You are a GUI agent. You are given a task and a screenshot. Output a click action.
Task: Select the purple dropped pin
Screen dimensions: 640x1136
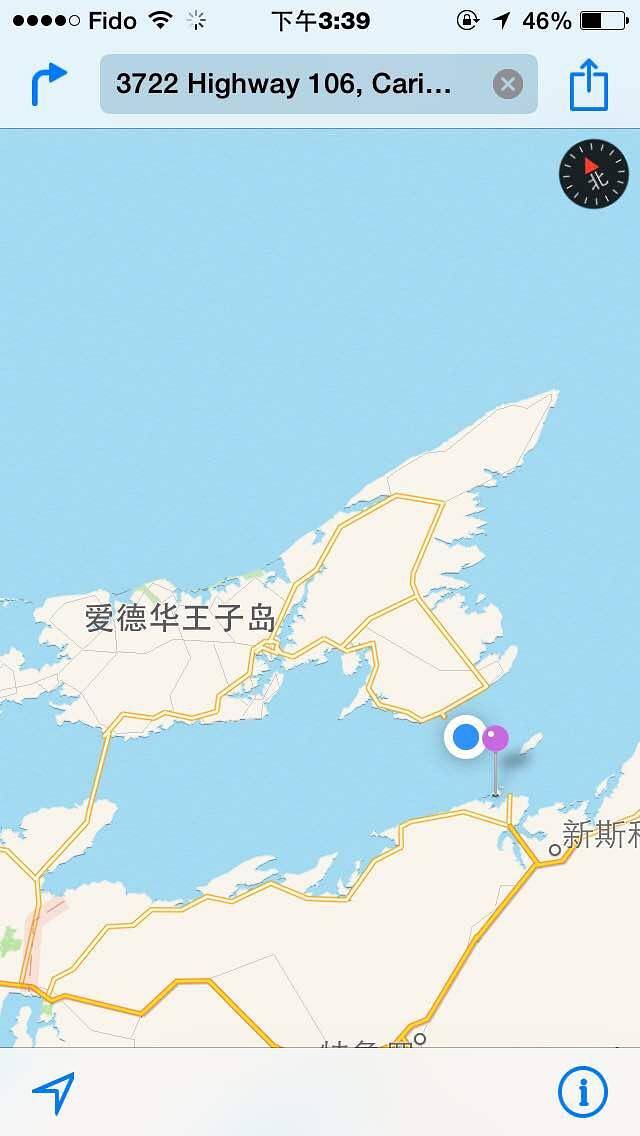pyautogui.click(x=495, y=739)
